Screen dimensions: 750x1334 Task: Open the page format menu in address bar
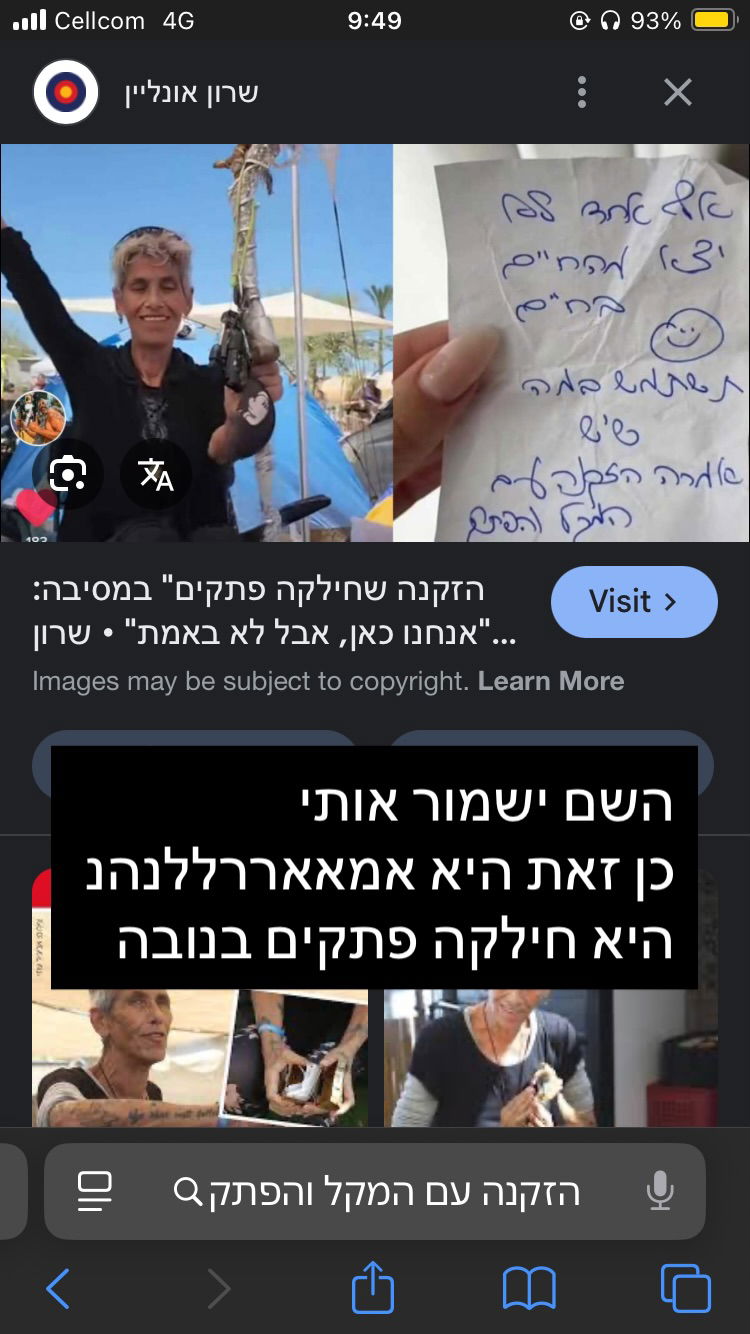coord(95,1192)
